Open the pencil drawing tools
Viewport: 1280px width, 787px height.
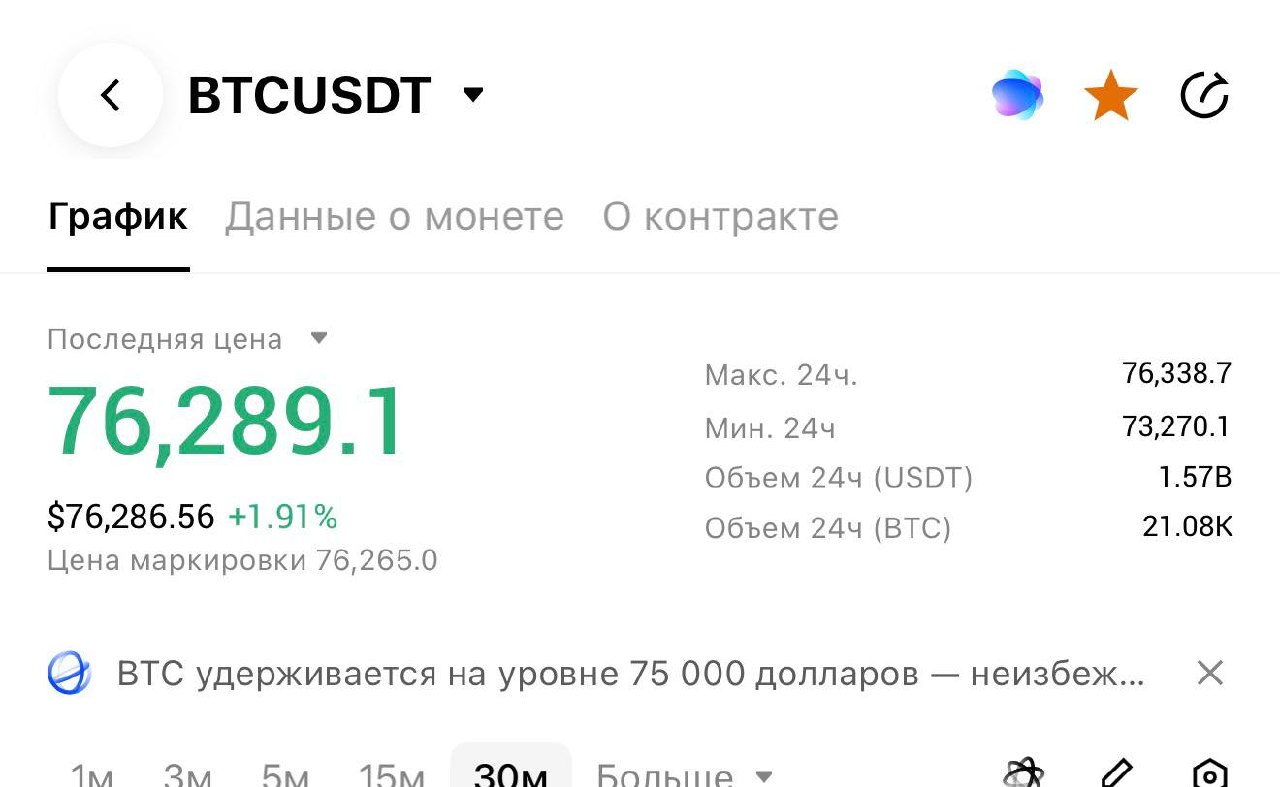click(x=1116, y=774)
